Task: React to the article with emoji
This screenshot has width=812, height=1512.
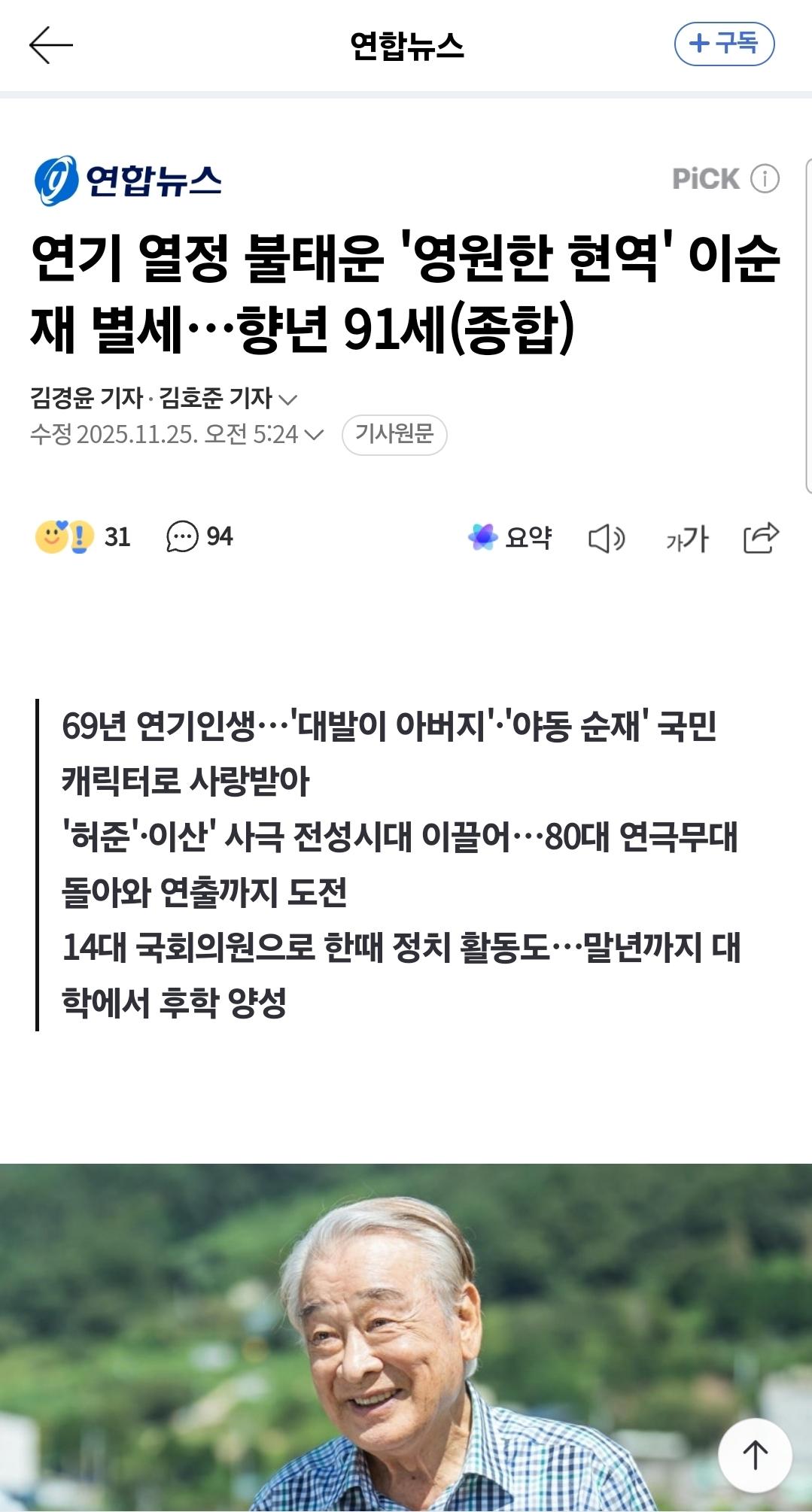Action: pos(65,537)
